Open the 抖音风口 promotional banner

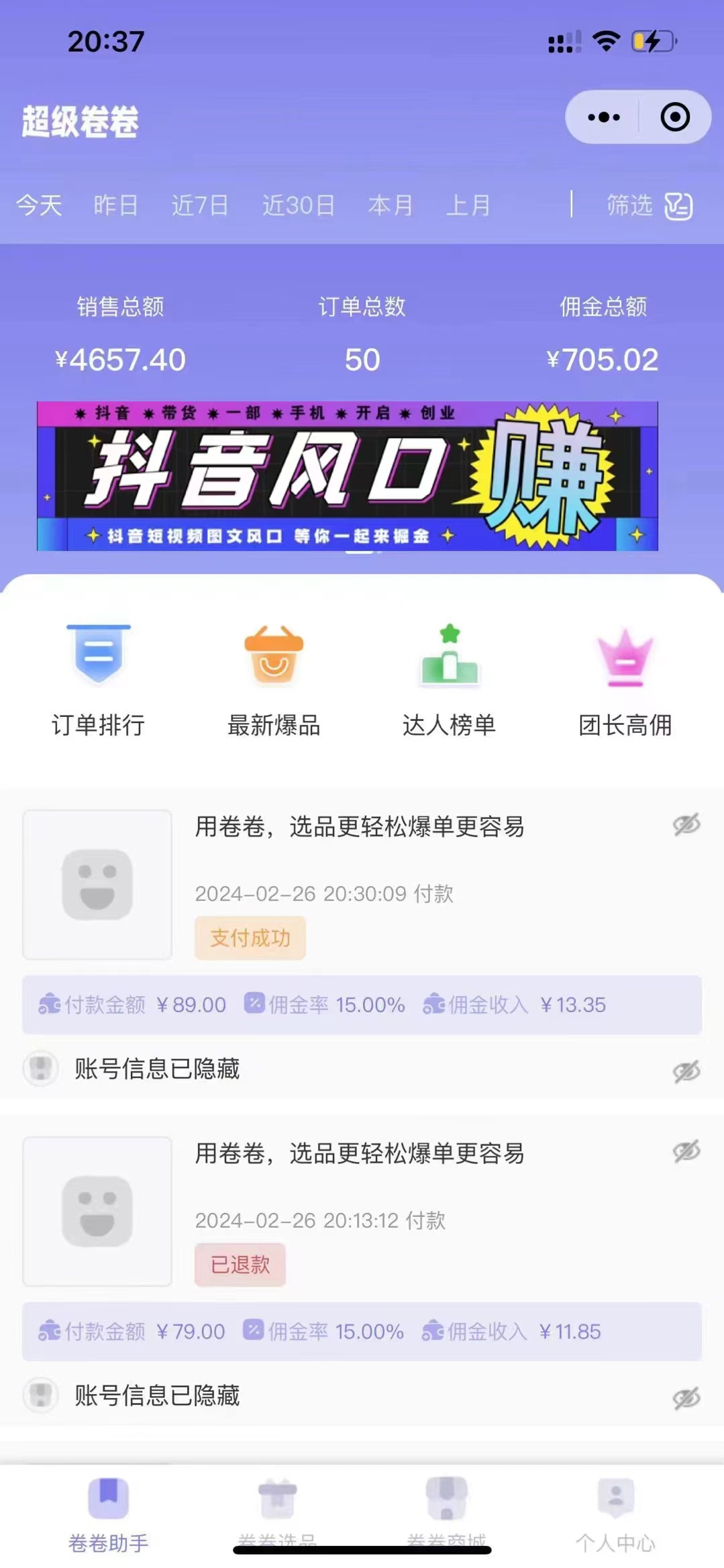(347, 476)
